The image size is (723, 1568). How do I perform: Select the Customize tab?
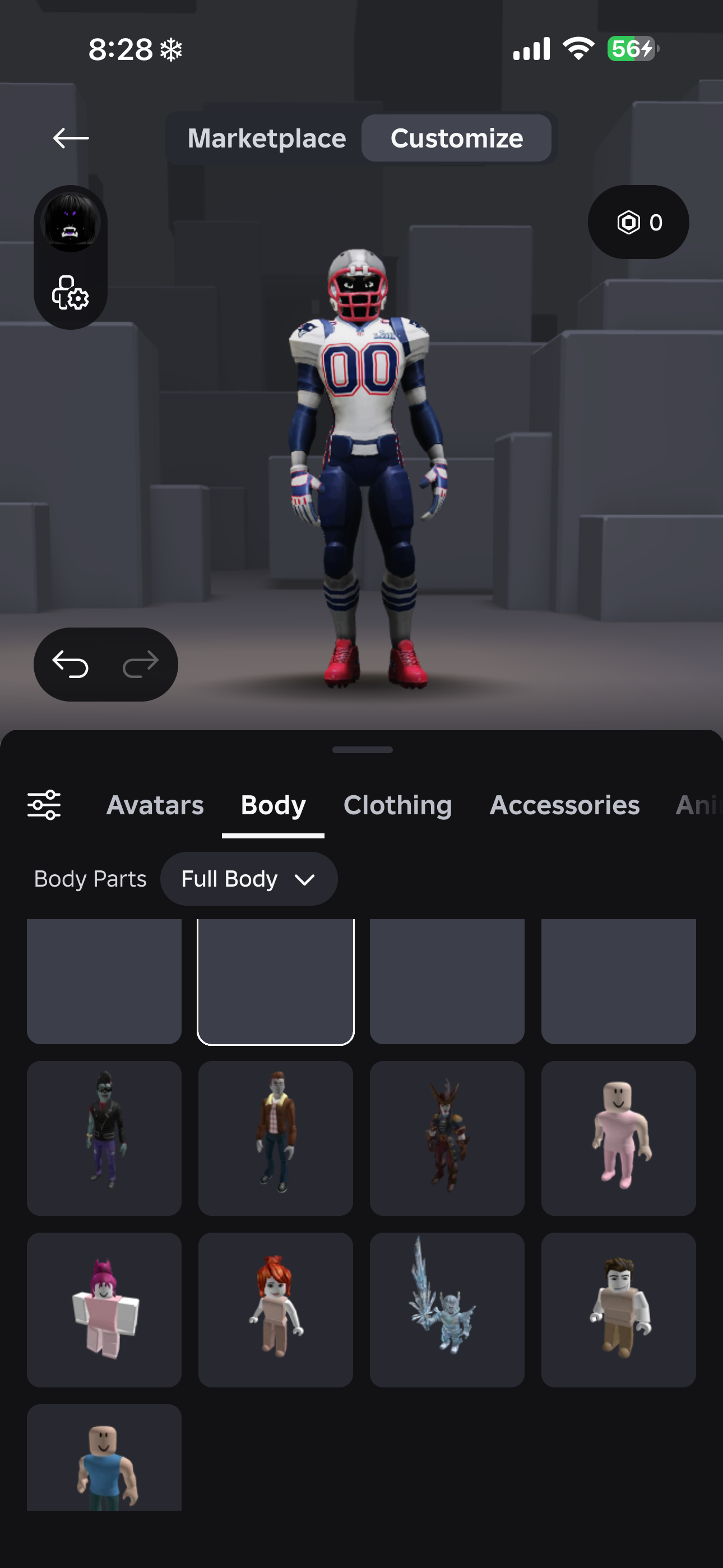point(456,138)
